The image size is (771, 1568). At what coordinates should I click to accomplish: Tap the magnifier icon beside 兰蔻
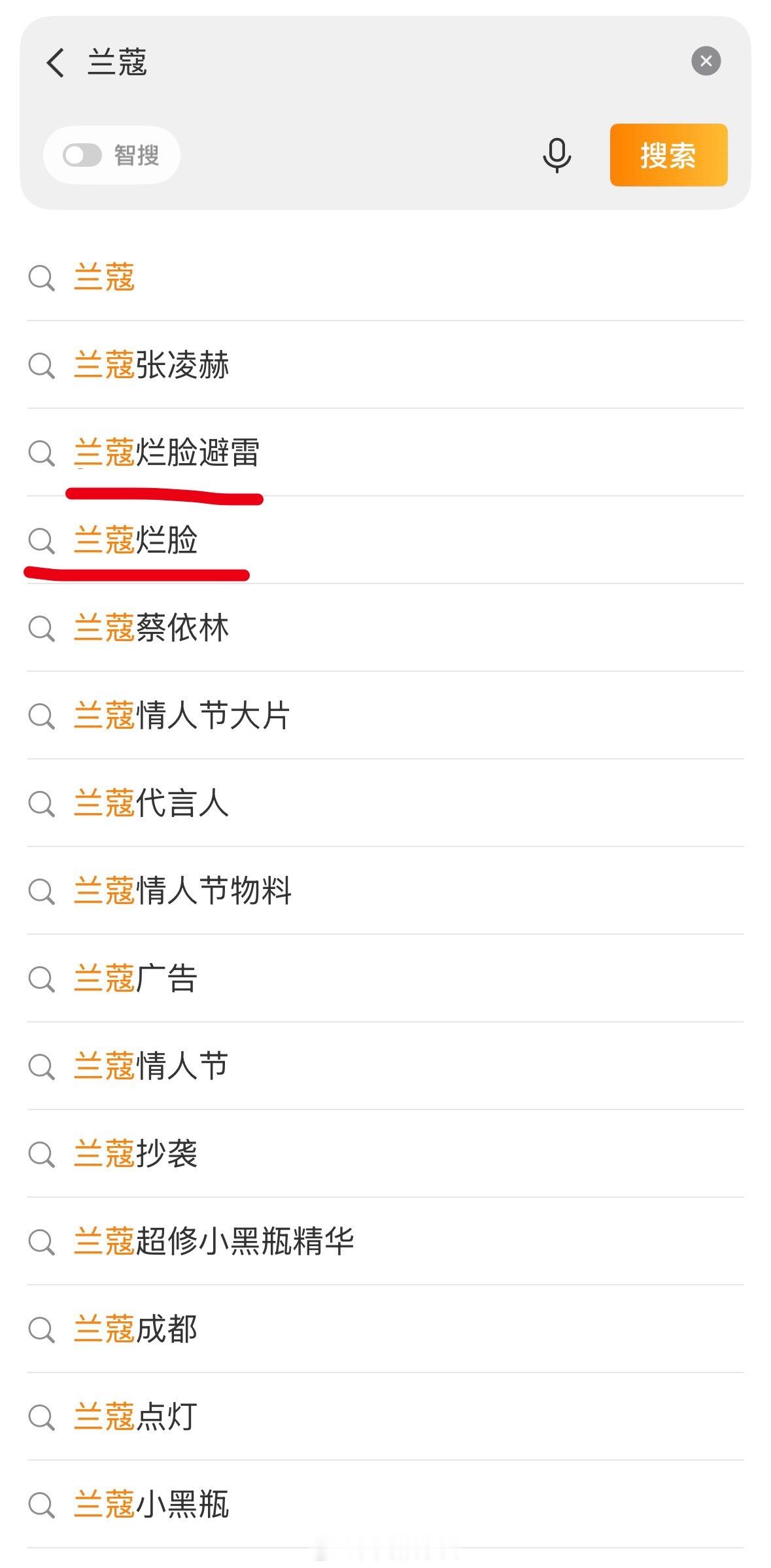click(x=42, y=279)
